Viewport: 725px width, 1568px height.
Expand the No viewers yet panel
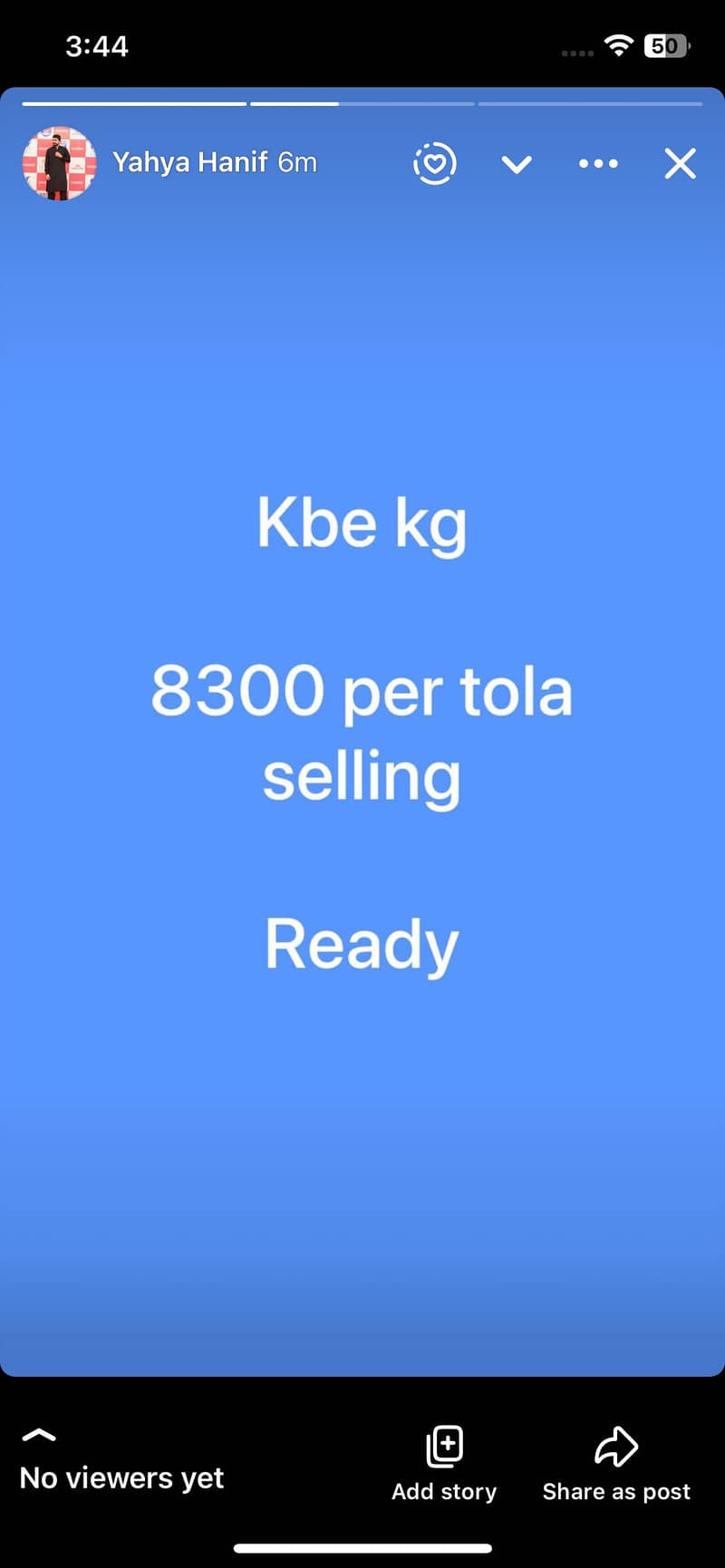[x=121, y=1462]
